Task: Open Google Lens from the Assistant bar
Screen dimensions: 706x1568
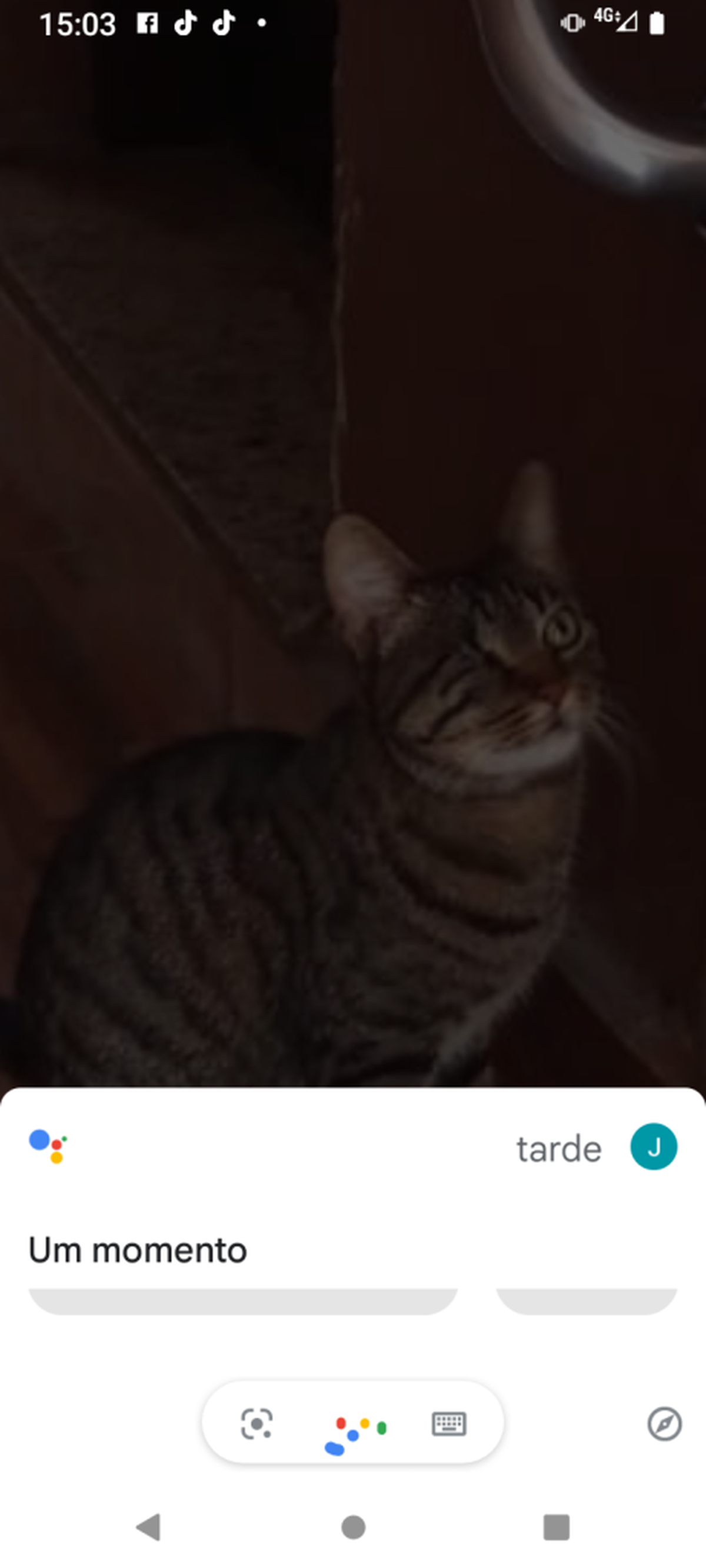Action: click(x=257, y=1424)
